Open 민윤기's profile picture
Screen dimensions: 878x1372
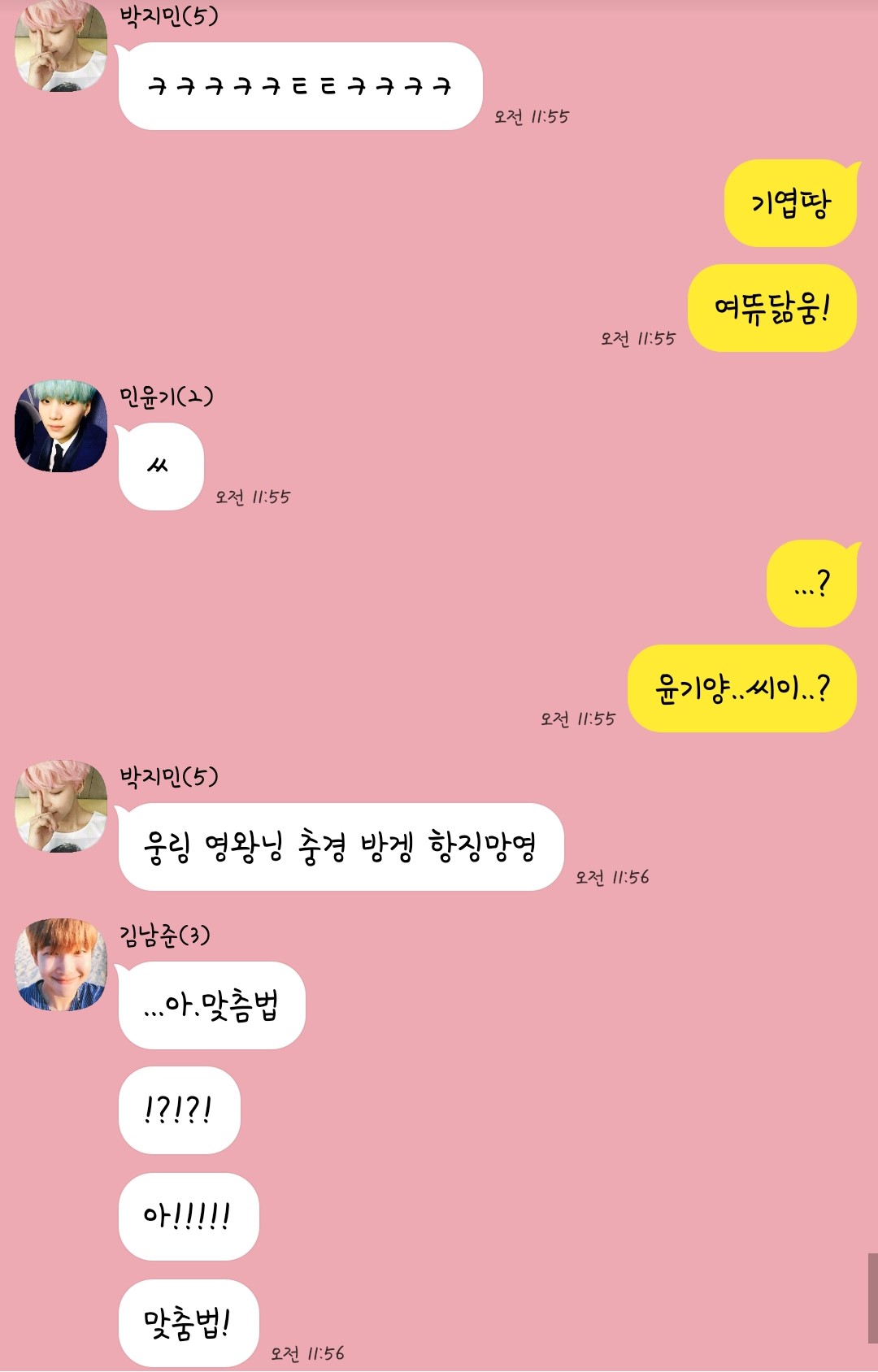[x=61, y=426]
